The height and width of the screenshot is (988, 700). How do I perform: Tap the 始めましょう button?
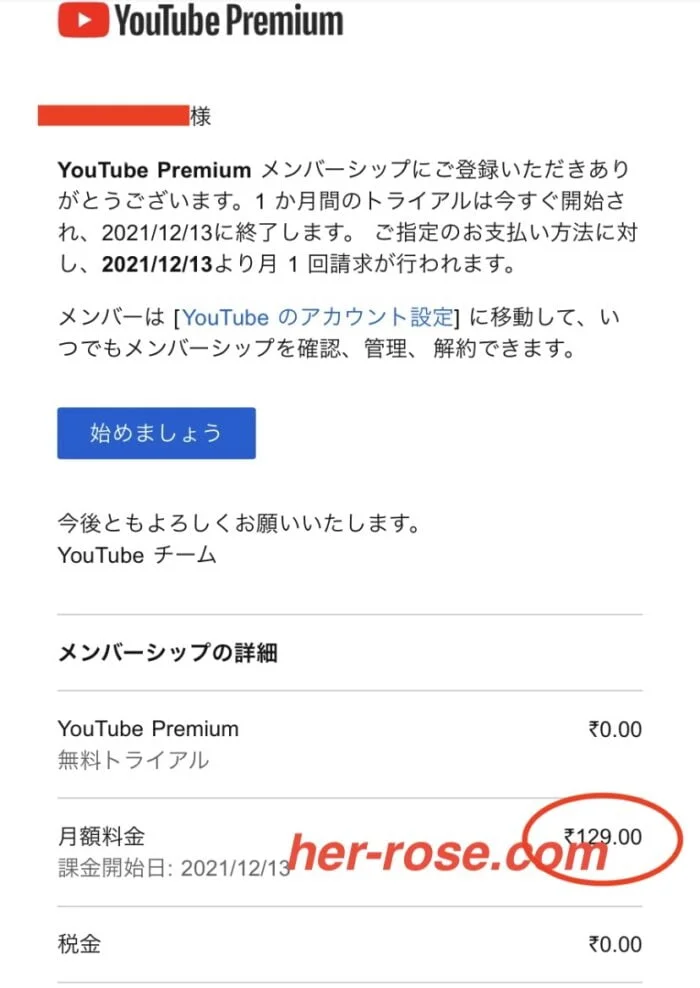click(156, 433)
